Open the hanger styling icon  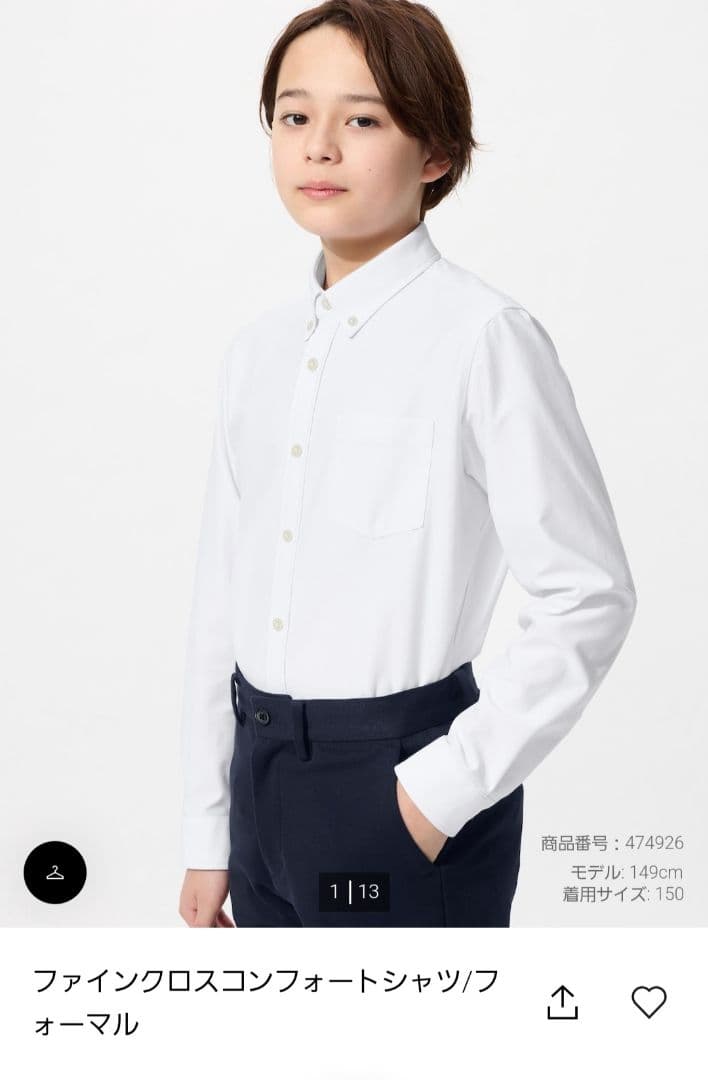[55, 872]
